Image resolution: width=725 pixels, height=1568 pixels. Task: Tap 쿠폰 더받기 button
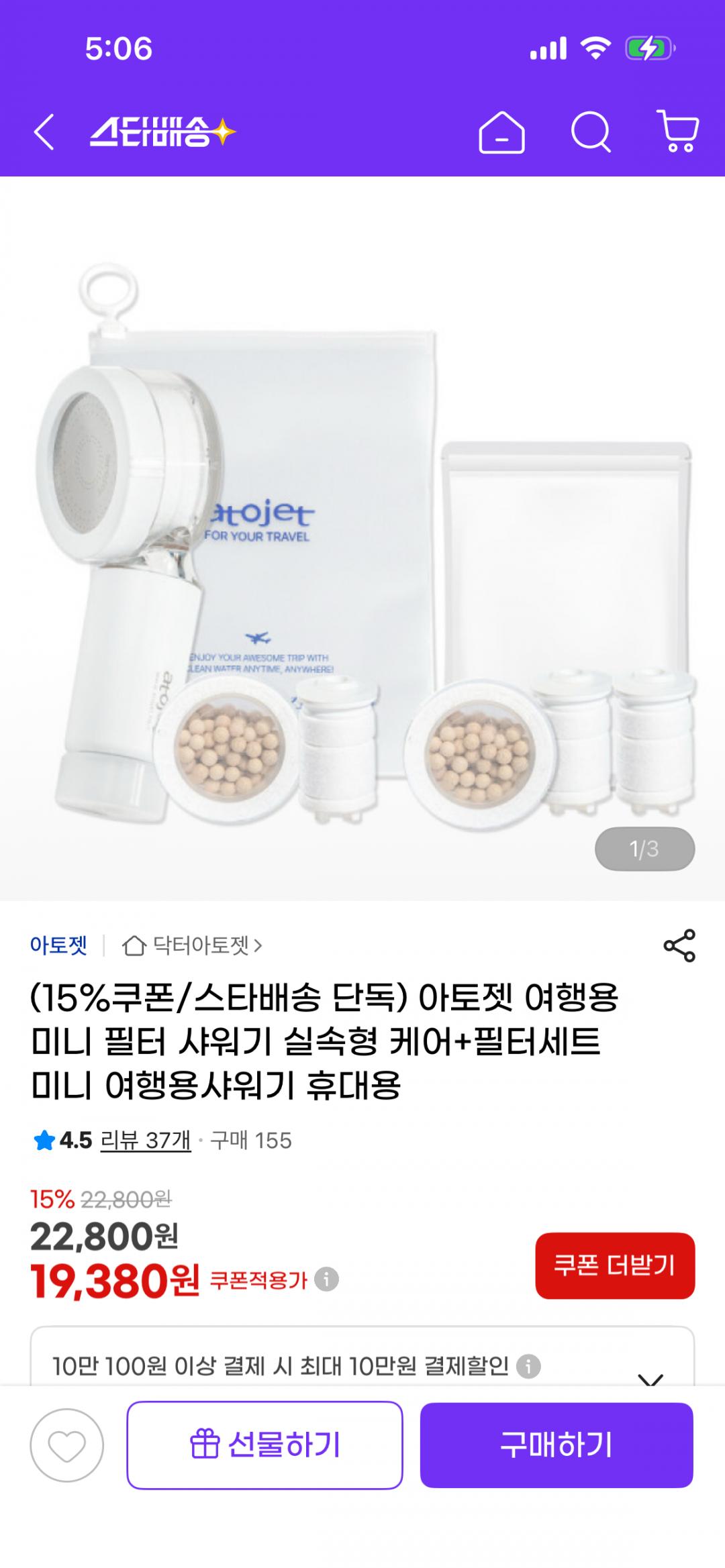[x=614, y=1265]
